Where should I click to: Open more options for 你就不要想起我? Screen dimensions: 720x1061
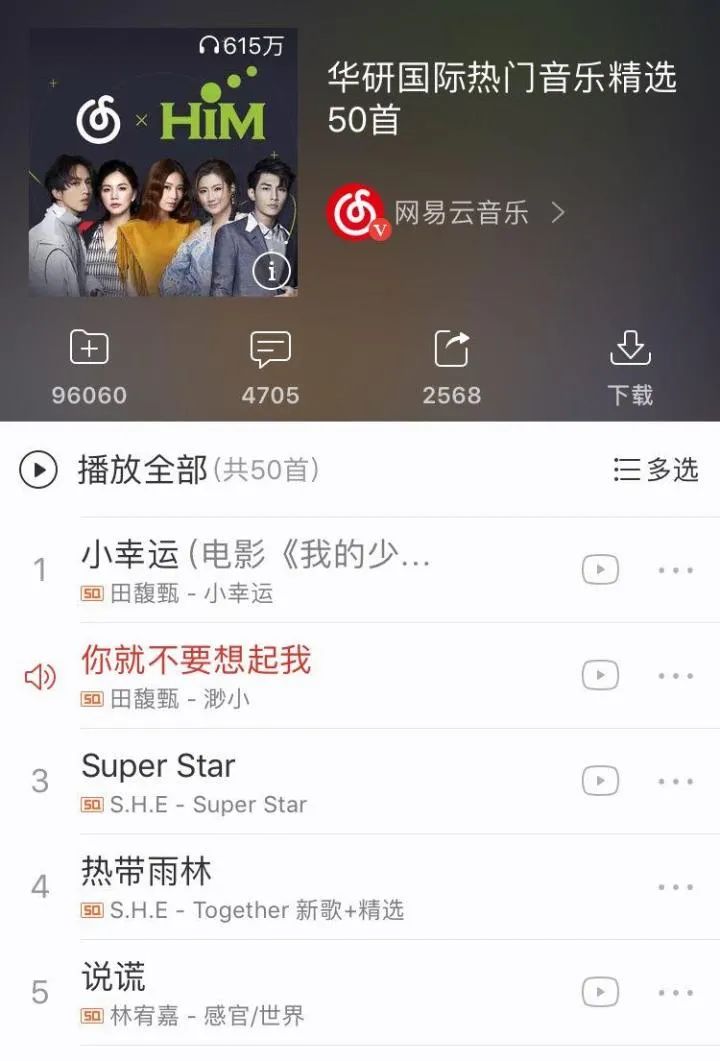click(676, 675)
